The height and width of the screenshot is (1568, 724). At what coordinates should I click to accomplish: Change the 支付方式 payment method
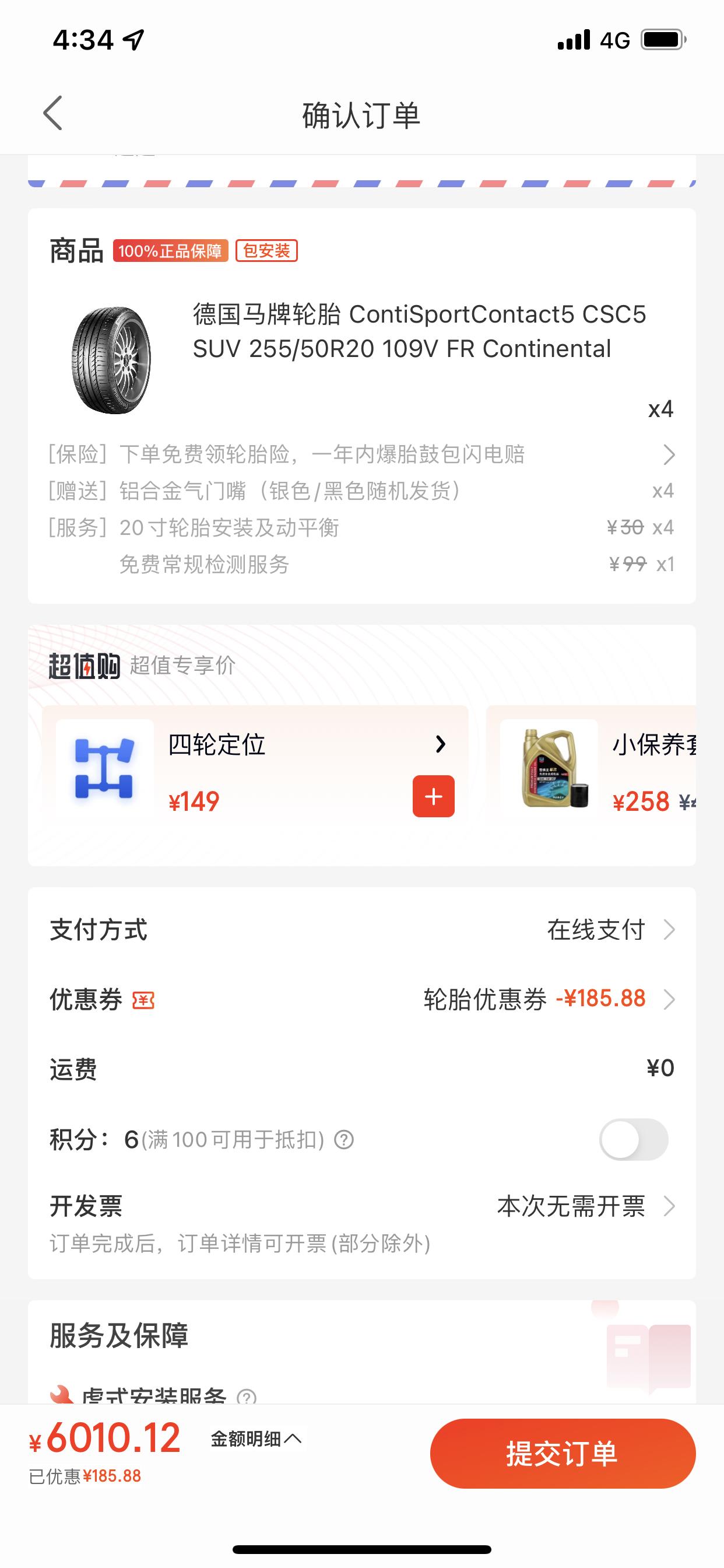coord(361,930)
